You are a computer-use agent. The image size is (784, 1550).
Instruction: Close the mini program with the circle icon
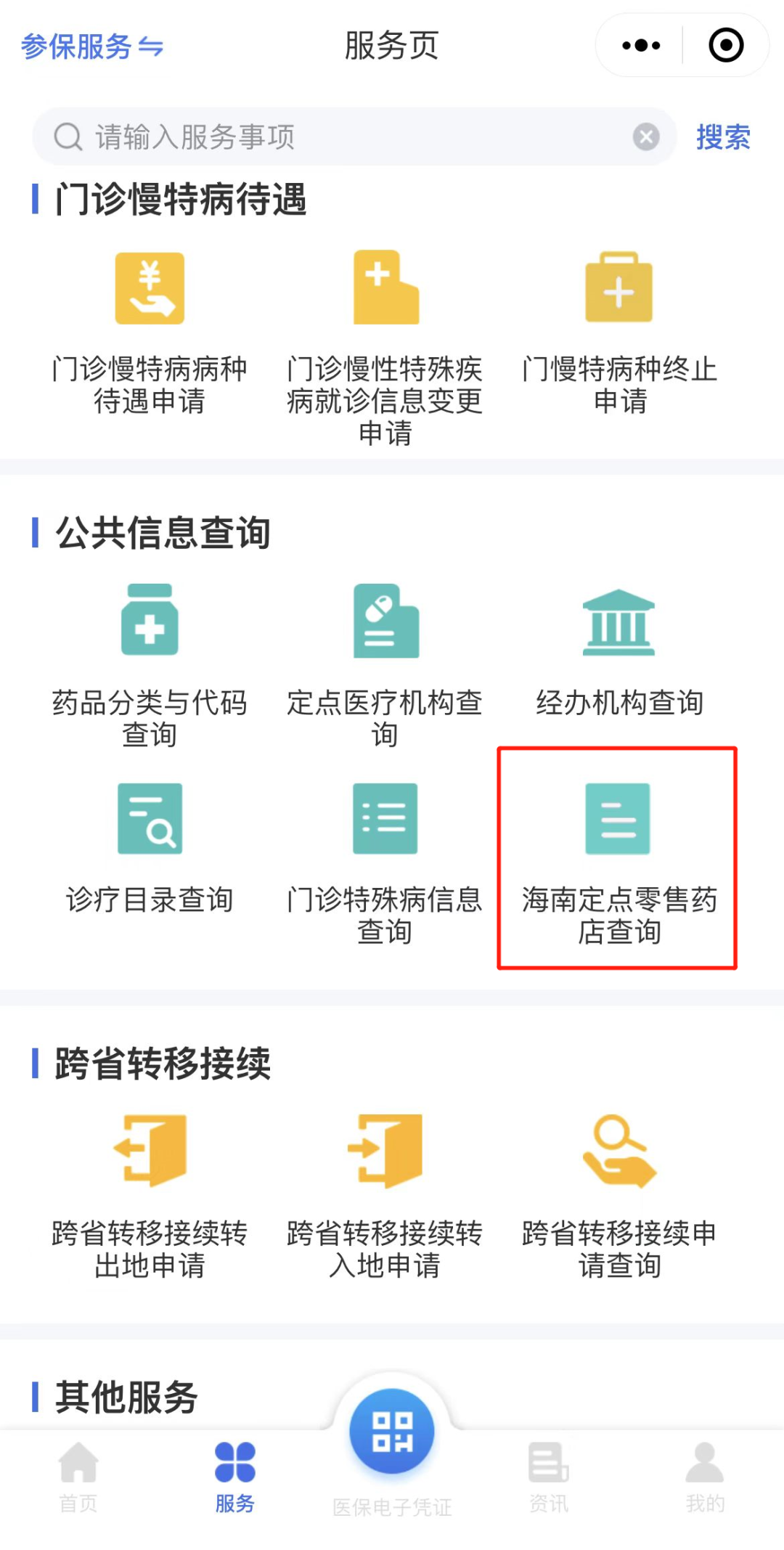coord(725,46)
